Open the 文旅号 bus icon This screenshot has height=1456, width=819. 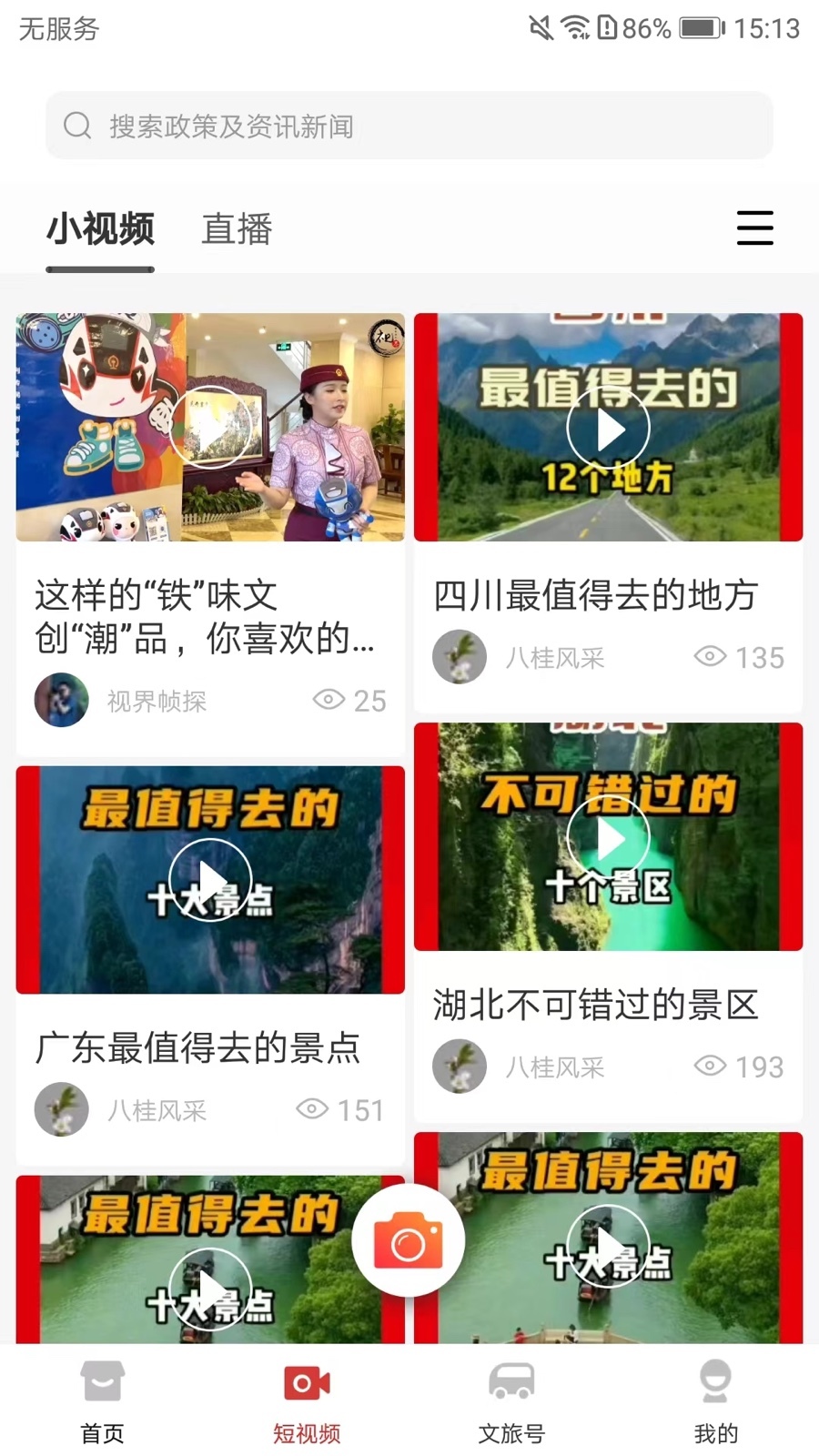[511, 1381]
